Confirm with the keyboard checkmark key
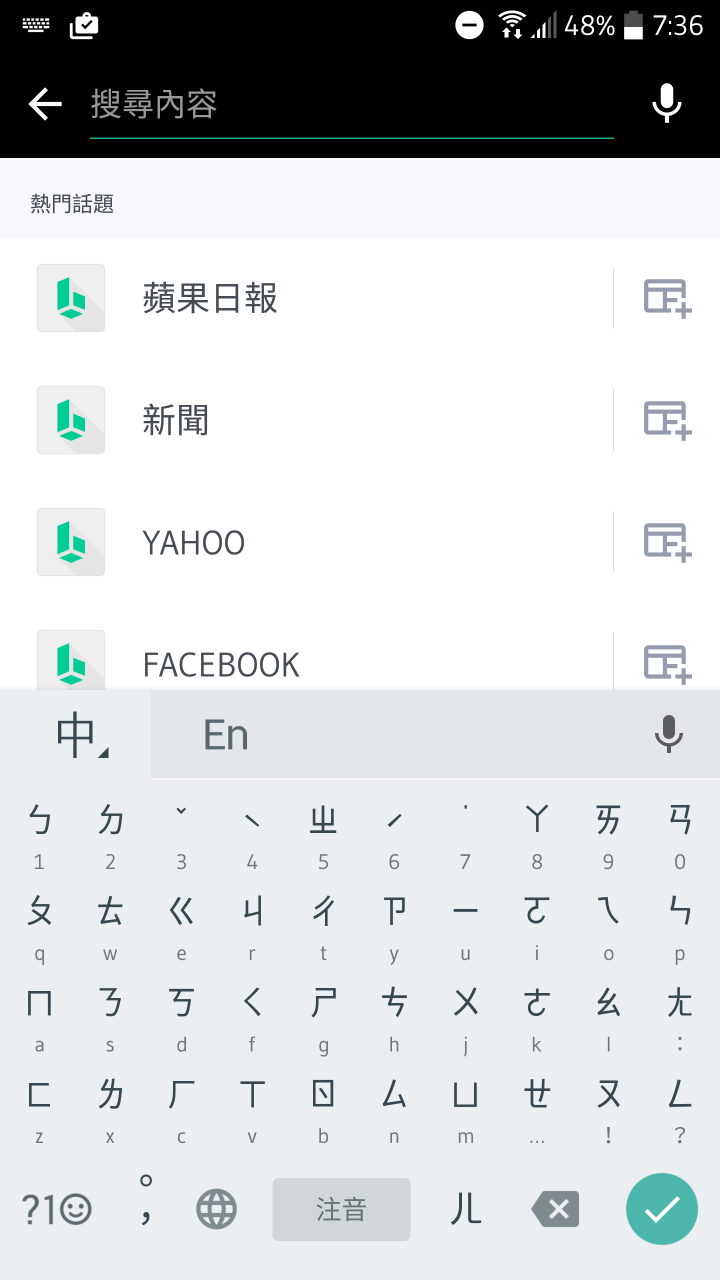This screenshot has height=1280, width=720. [662, 1209]
